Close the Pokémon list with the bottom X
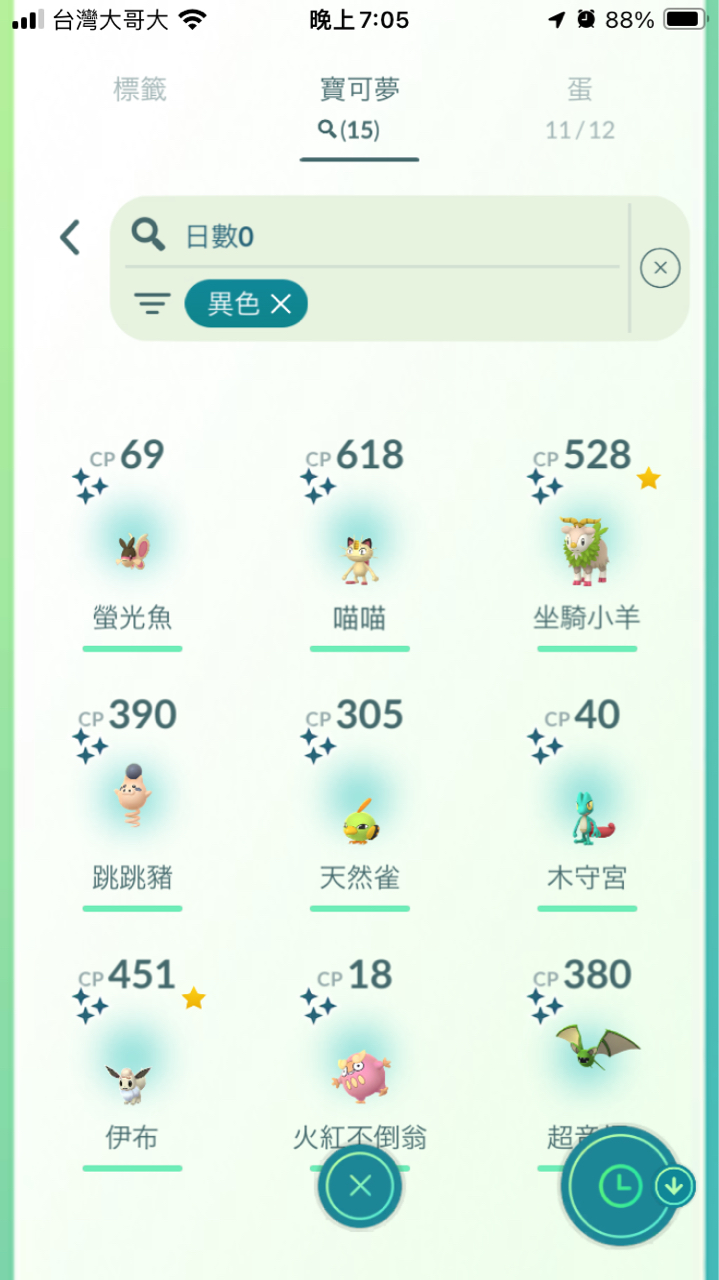This screenshot has height=1280, width=719. pyautogui.click(x=360, y=1186)
